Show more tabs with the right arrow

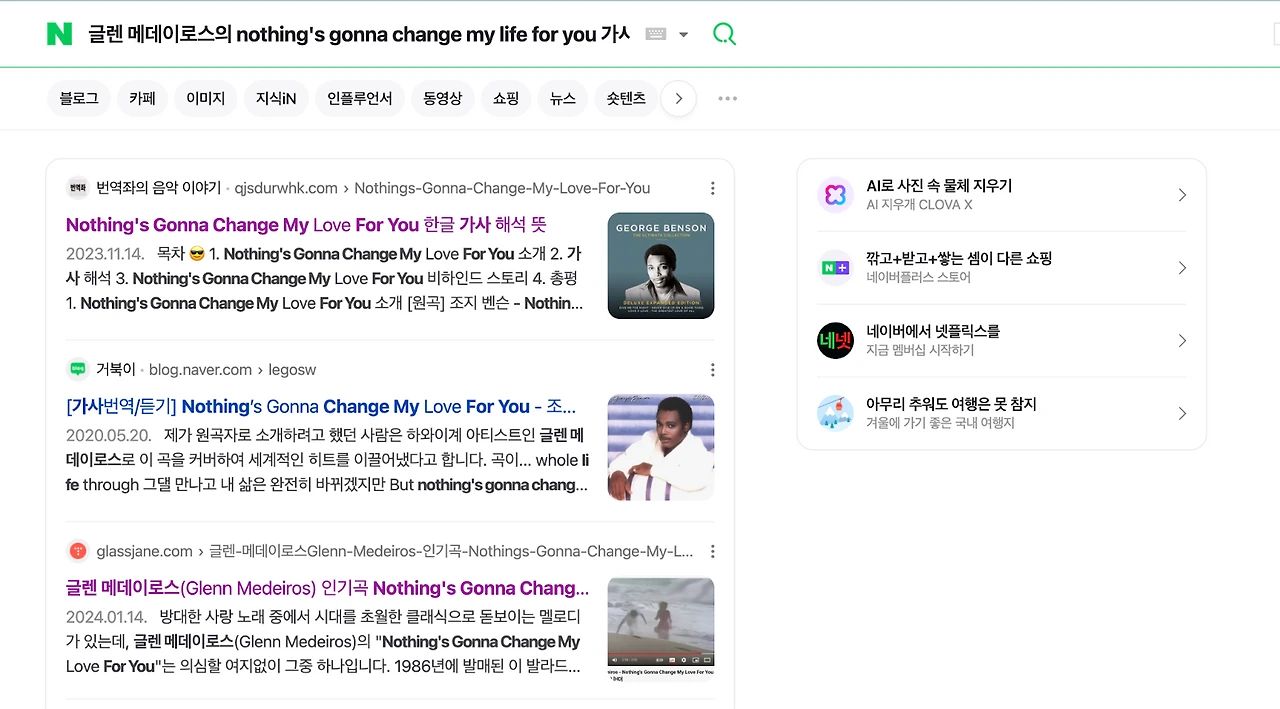pos(679,98)
